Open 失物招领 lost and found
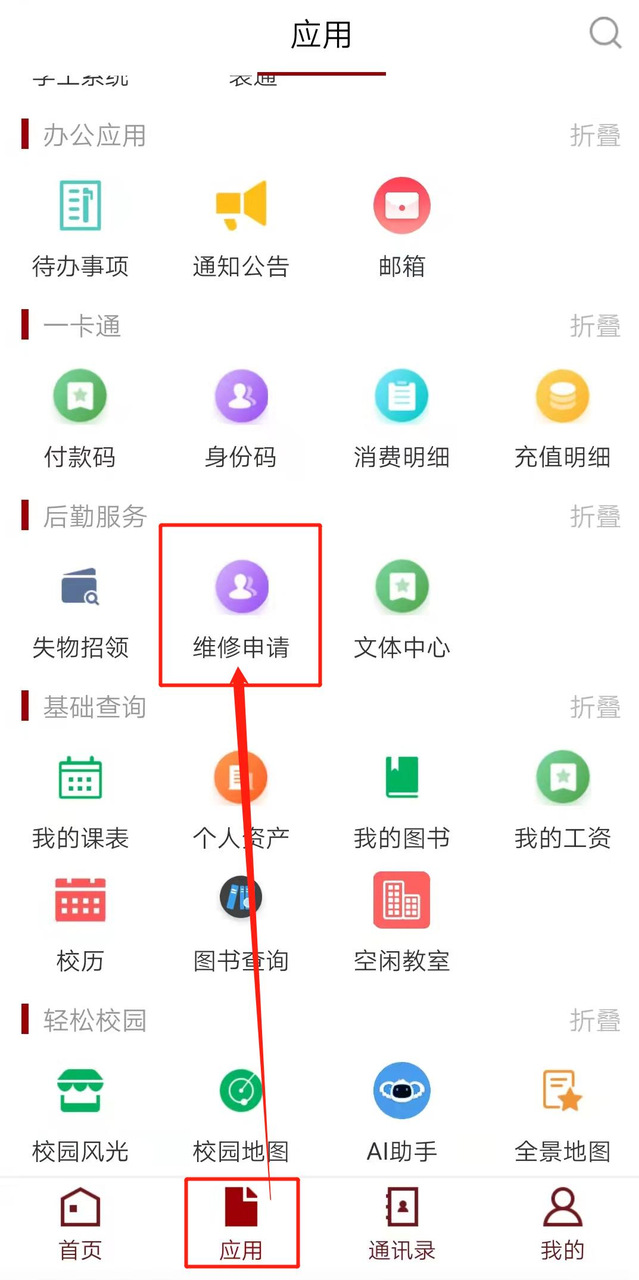639x1280 pixels. tap(80, 606)
